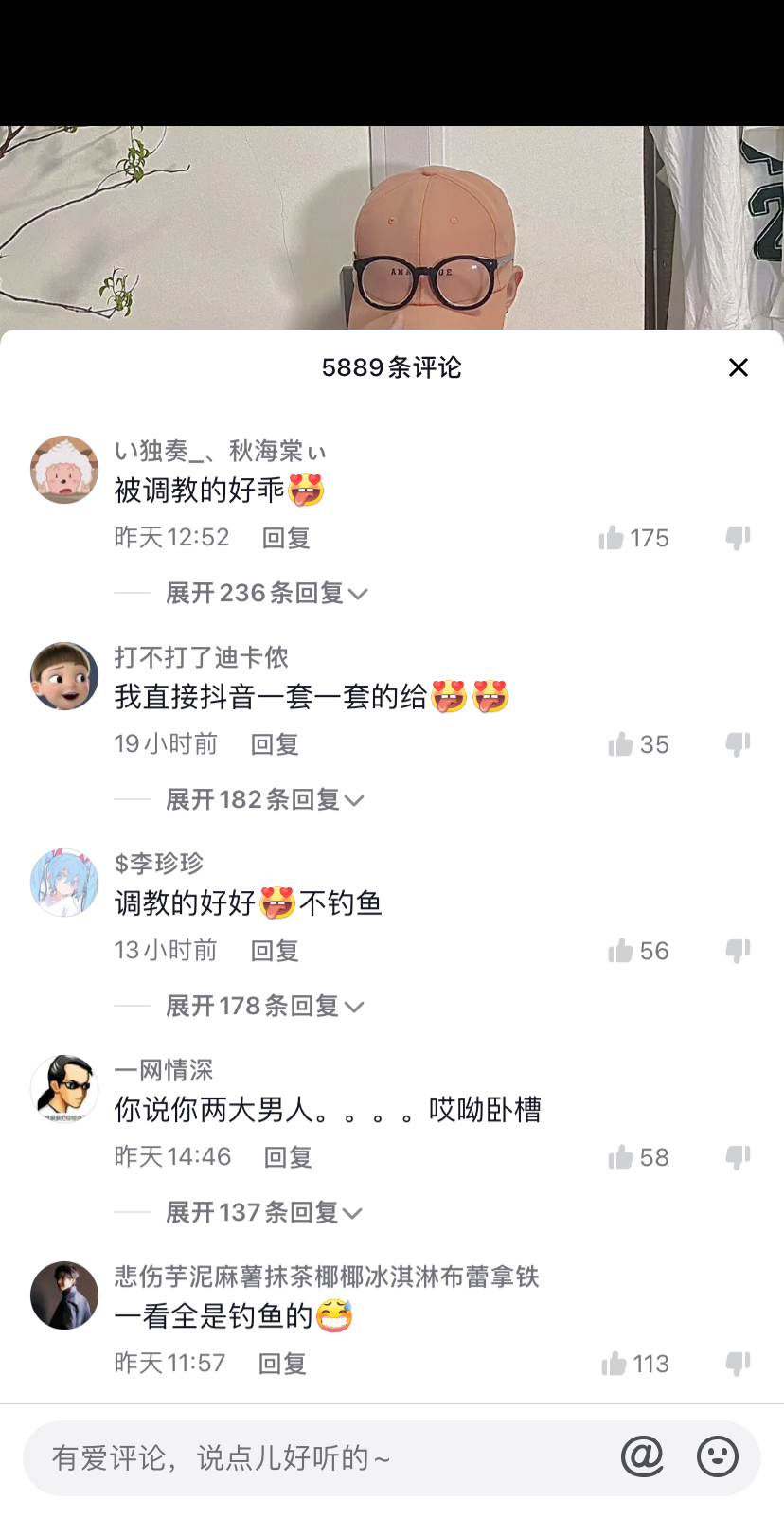This screenshot has height=1518, width=784.
Task: Open $李珍珍's profile avatar
Action: [64, 883]
